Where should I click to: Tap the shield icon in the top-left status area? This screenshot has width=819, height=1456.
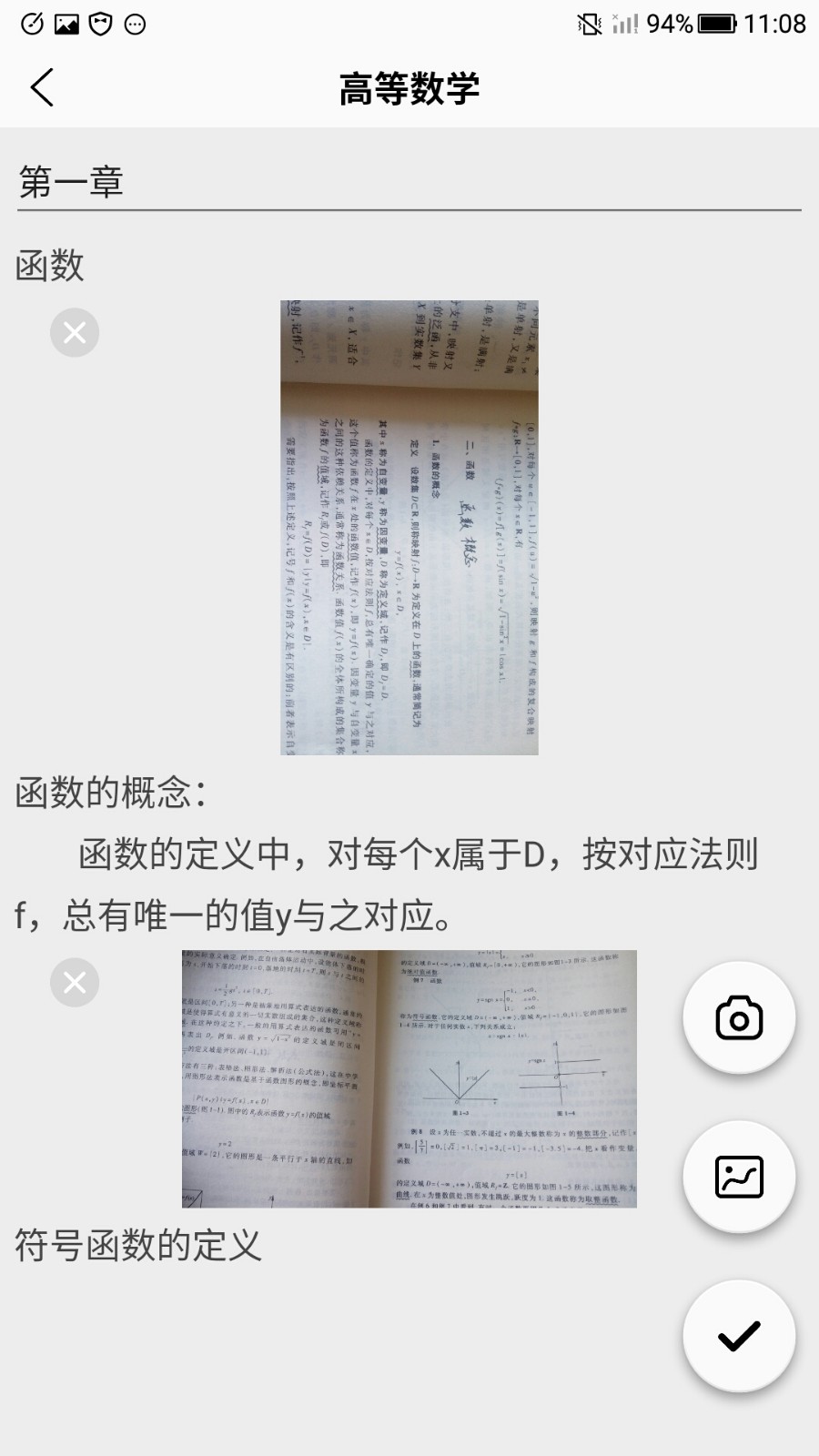[x=99, y=25]
